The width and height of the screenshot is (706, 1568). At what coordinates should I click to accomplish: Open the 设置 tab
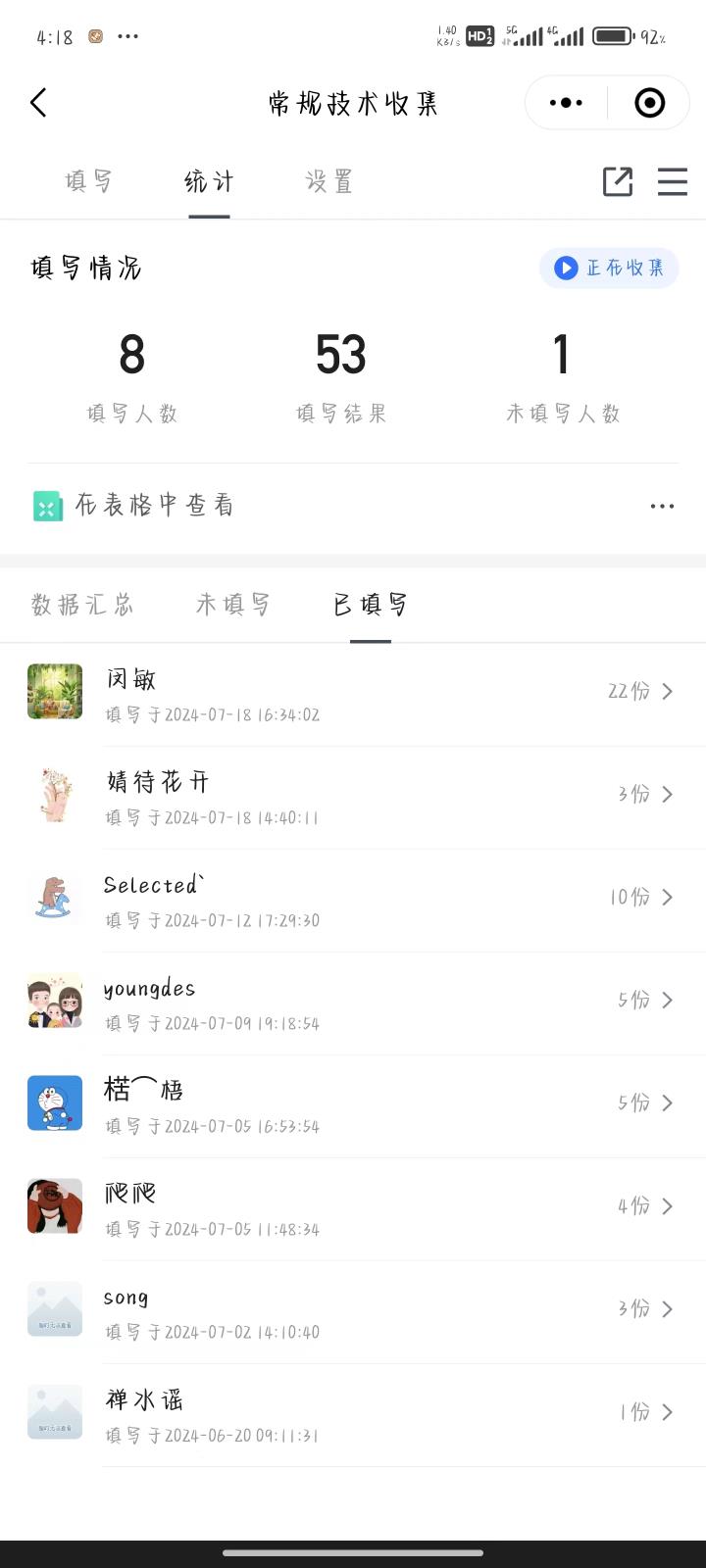pos(328,181)
